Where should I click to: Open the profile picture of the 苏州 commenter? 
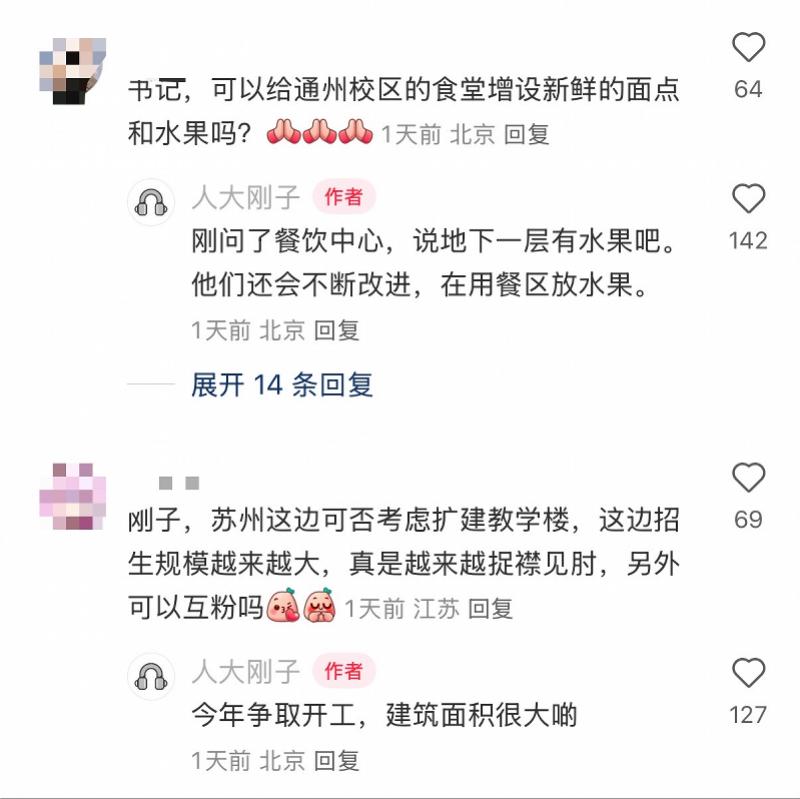tap(72, 496)
